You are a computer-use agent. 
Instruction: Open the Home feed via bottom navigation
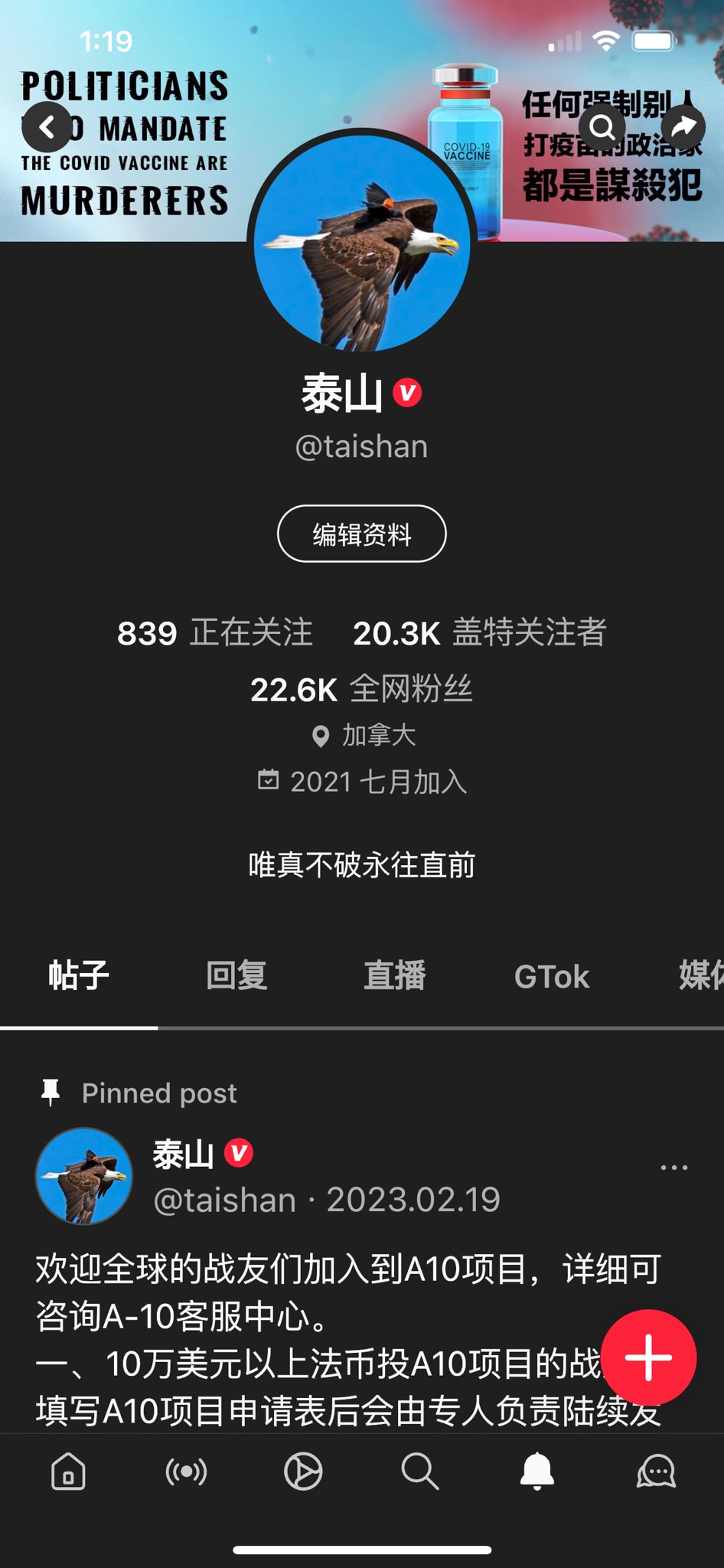(x=67, y=1471)
